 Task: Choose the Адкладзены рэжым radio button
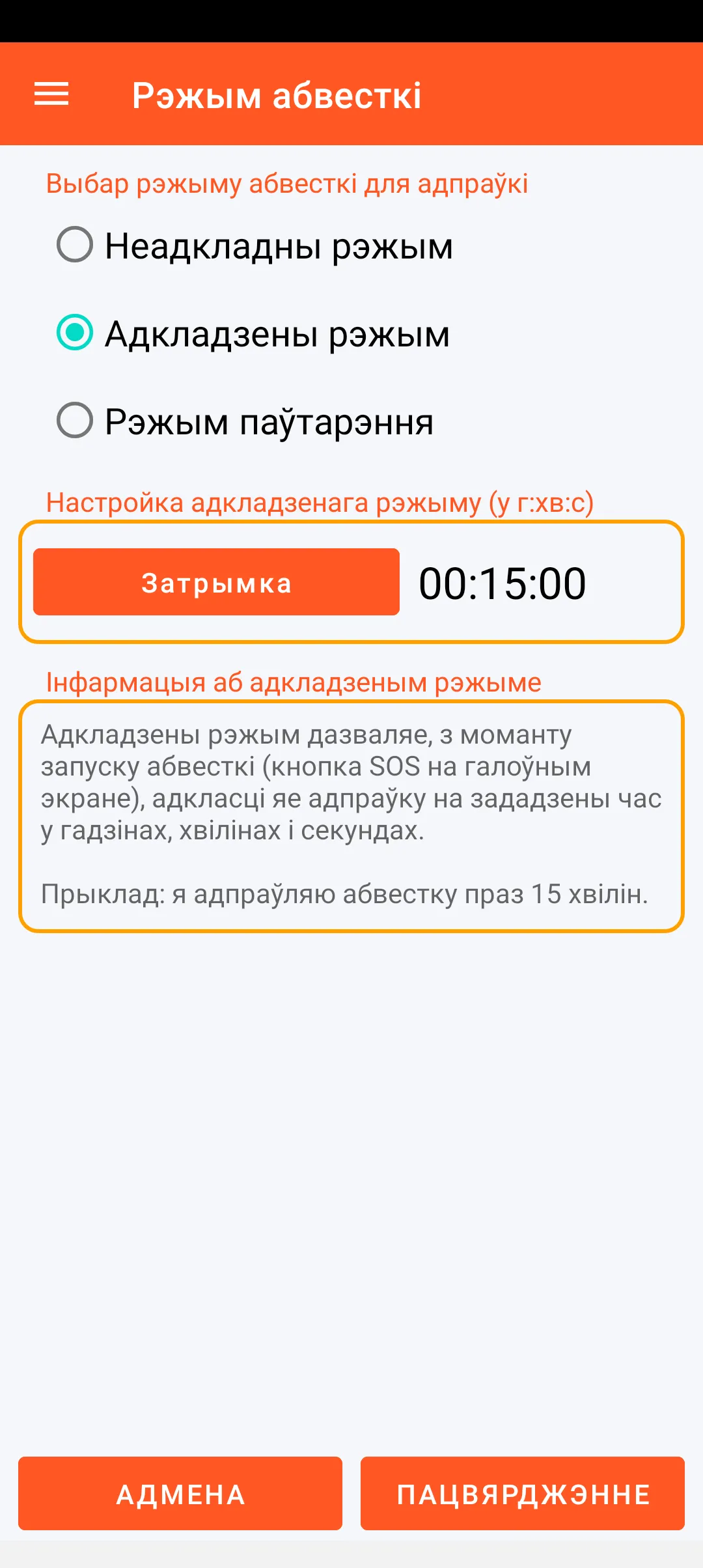76,333
